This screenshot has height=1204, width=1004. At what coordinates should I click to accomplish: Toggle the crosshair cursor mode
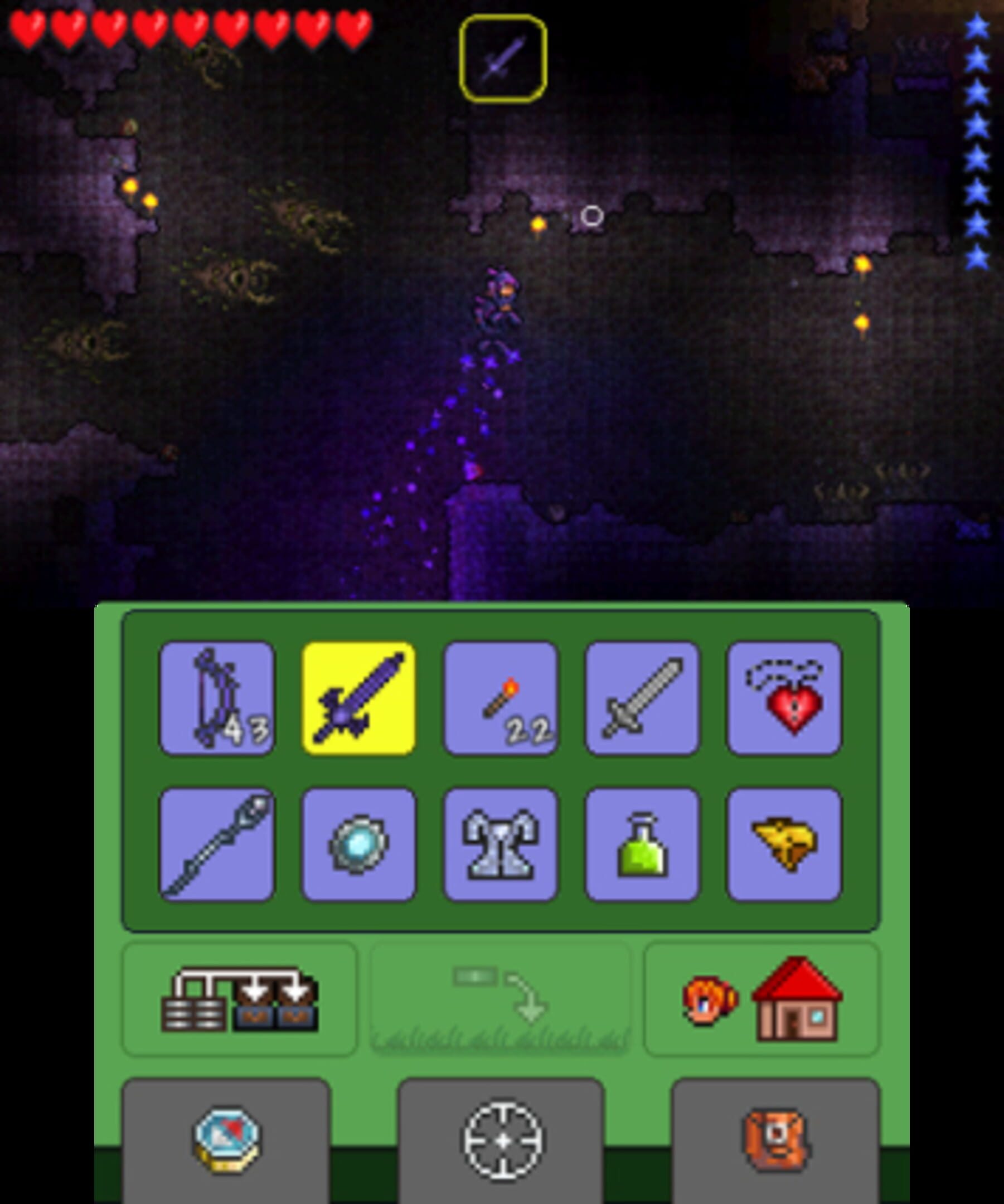click(x=502, y=1139)
